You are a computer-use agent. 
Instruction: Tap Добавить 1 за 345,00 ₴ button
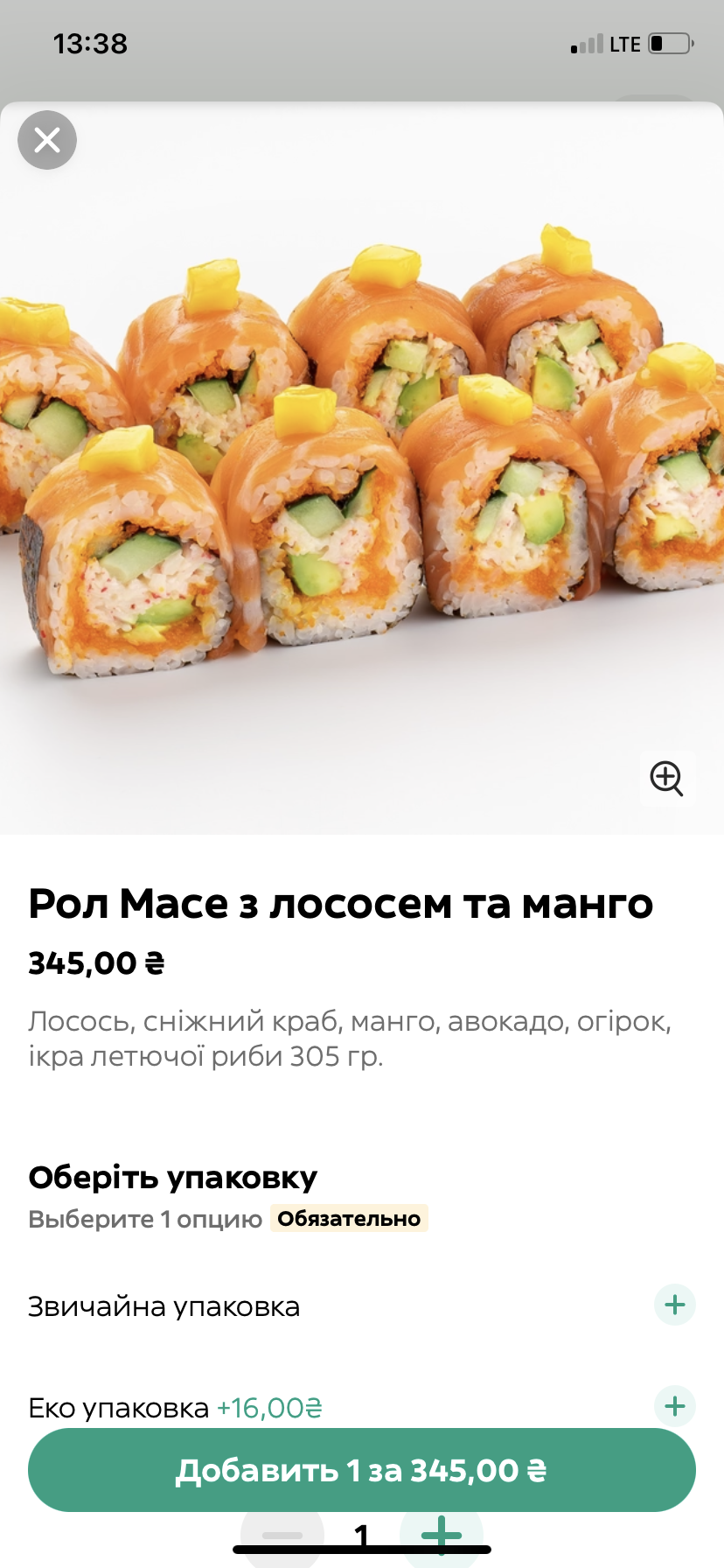click(x=362, y=1470)
